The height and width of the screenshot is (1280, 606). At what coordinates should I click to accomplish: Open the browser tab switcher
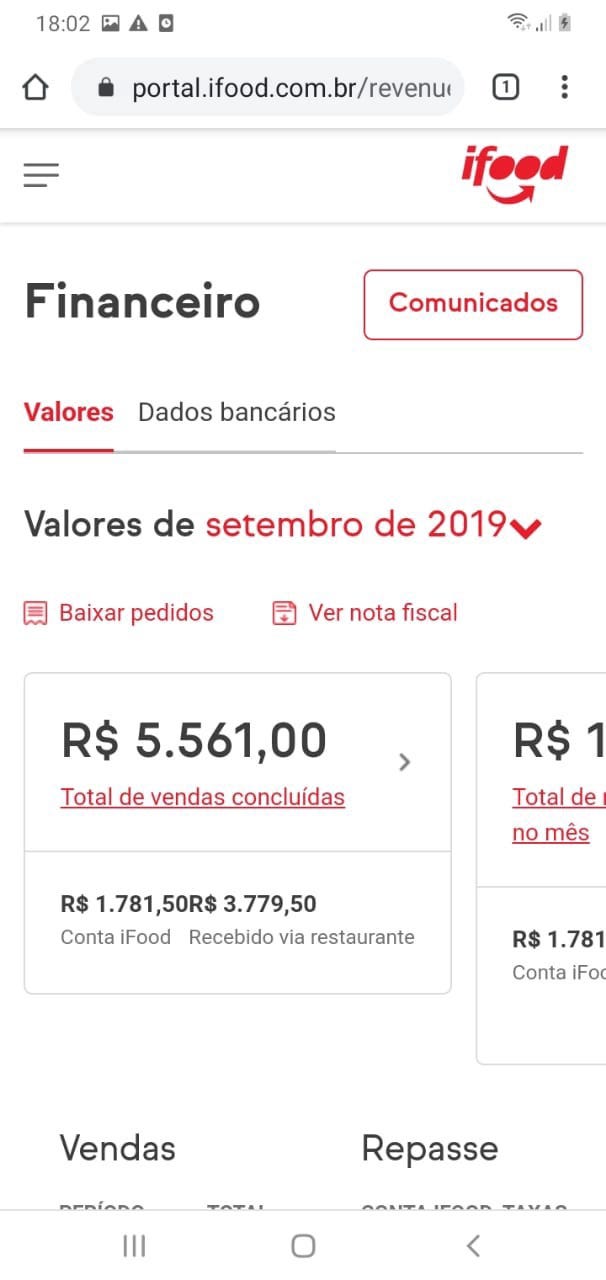506,88
